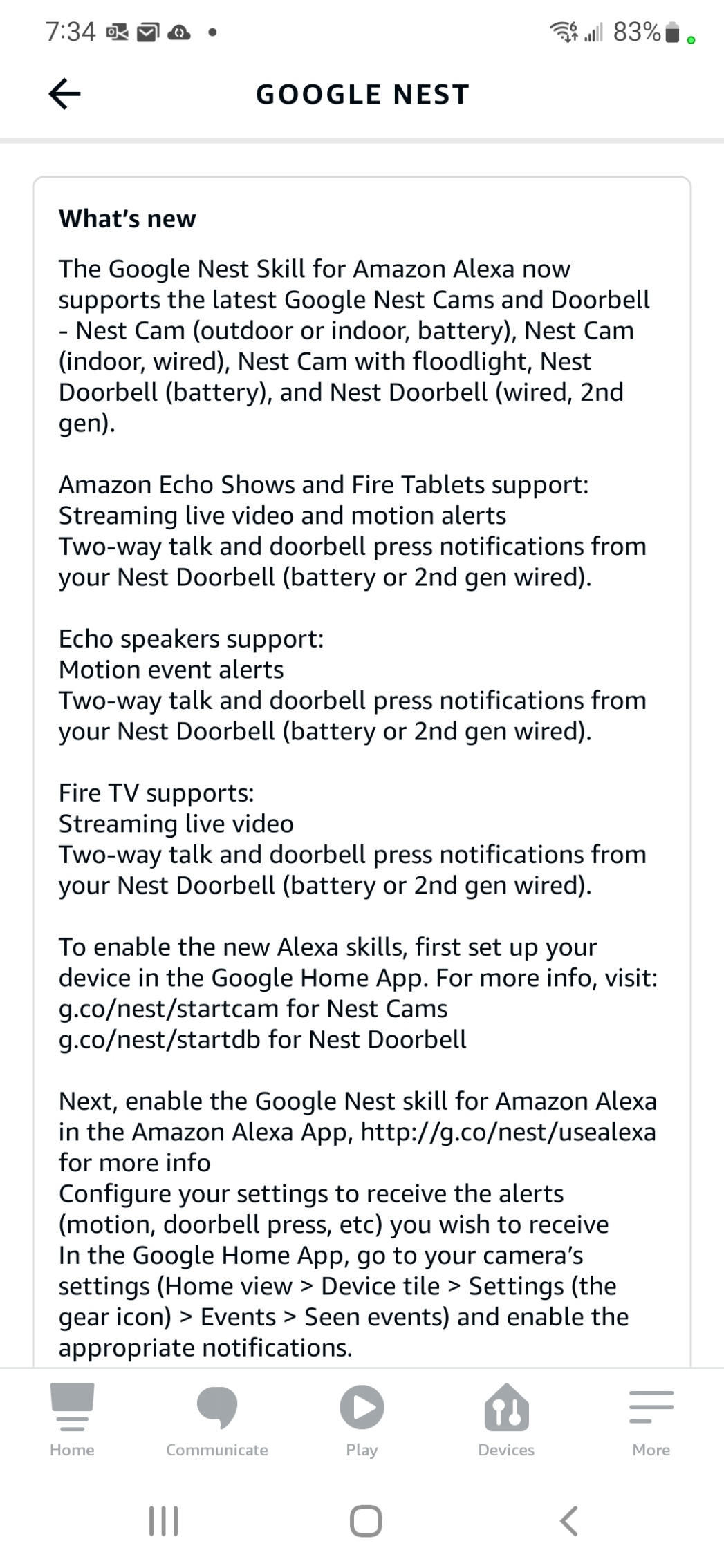Tap the system back button
The height and width of the screenshot is (1568, 724).
pyautogui.click(x=568, y=1520)
